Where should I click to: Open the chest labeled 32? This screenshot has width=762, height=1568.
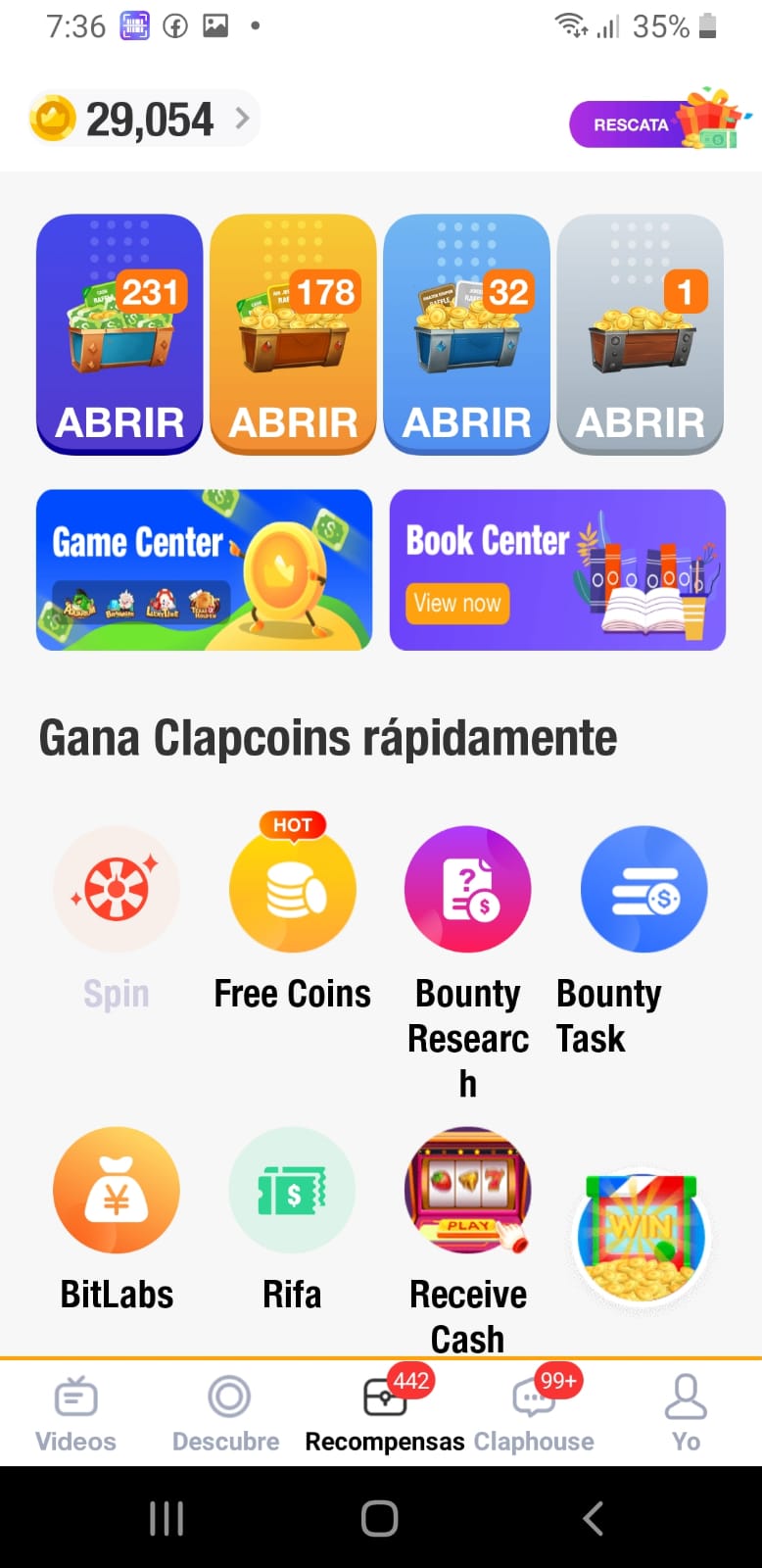coord(466,334)
